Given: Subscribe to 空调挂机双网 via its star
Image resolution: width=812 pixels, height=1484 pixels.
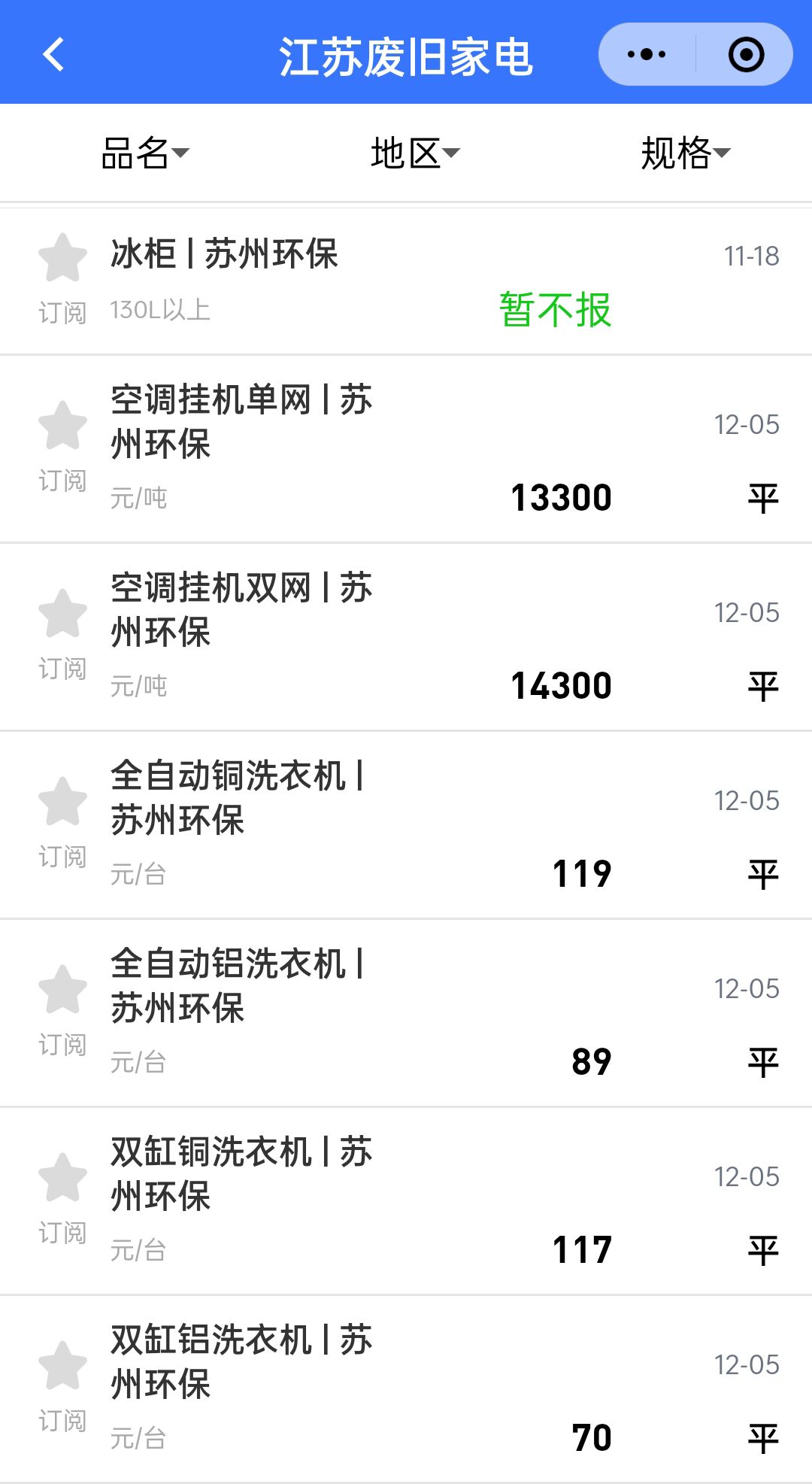Looking at the screenshot, I should (x=62, y=614).
